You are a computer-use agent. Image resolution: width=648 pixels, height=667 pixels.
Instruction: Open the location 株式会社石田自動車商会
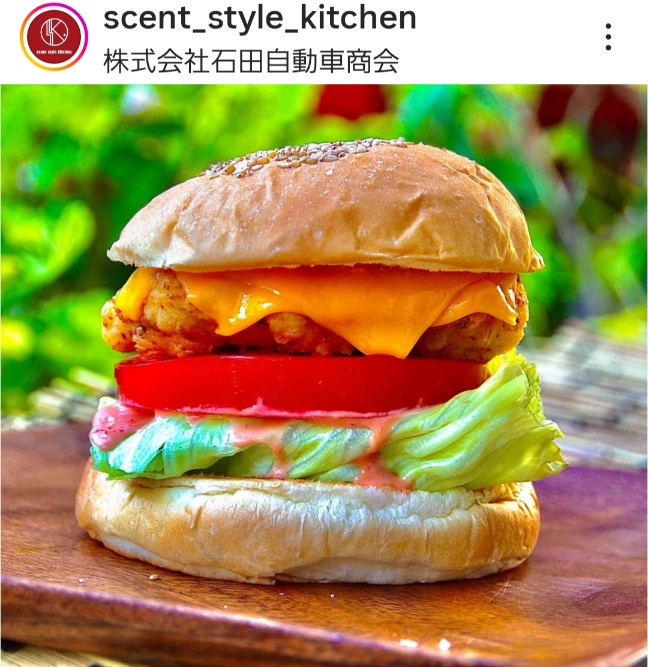[x=251, y=61]
